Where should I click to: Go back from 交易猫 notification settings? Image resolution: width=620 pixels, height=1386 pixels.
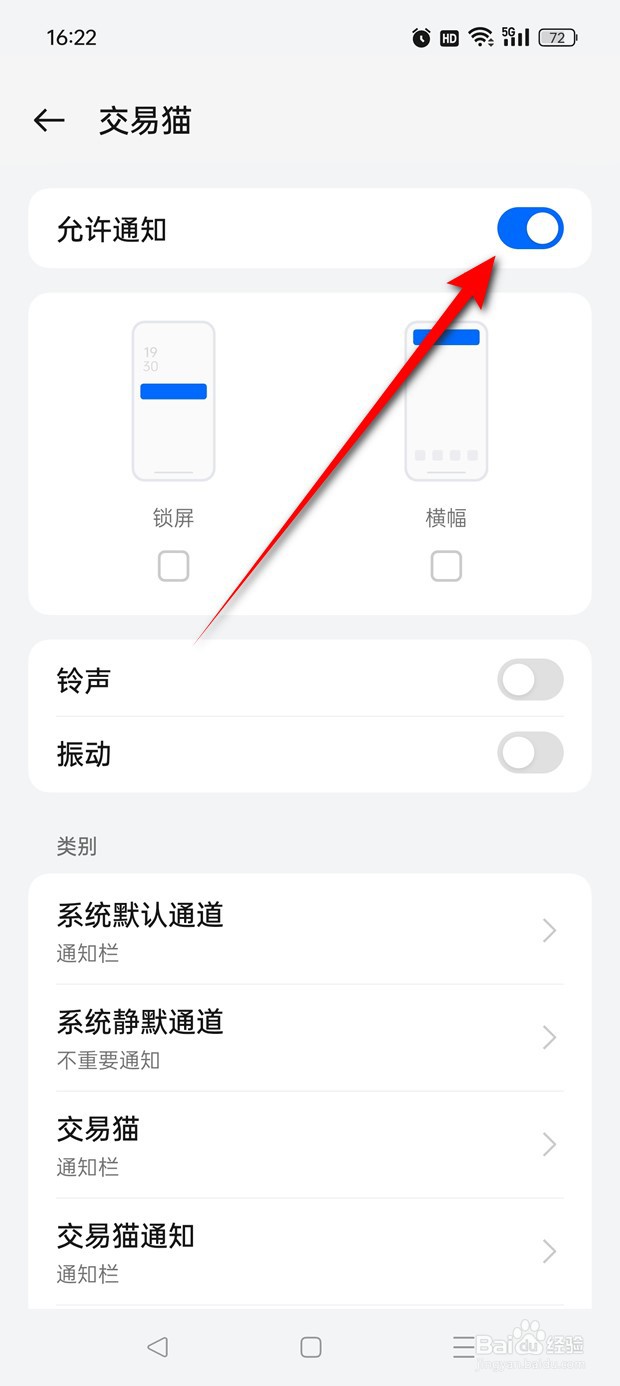49,121
